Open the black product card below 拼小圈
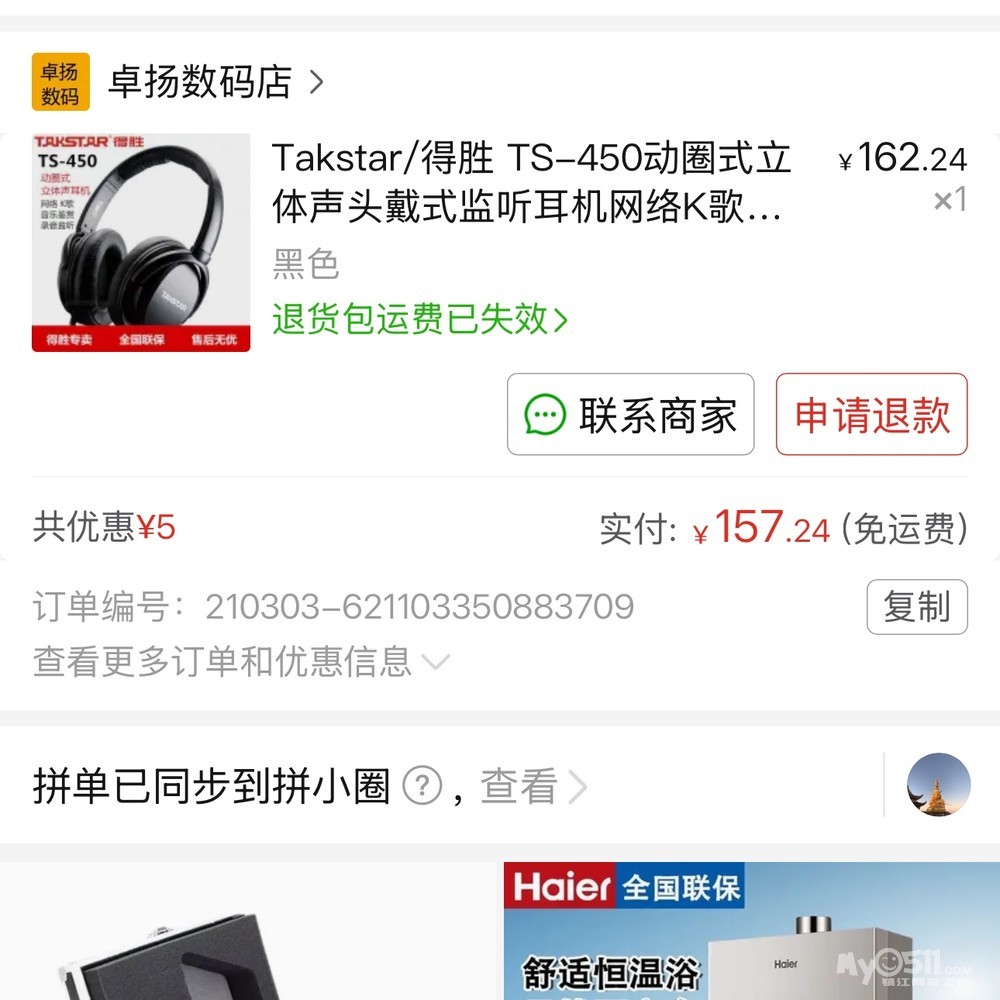This screenshot has height=1000, width=1000. pyautogui.click(x=240, y=932)
